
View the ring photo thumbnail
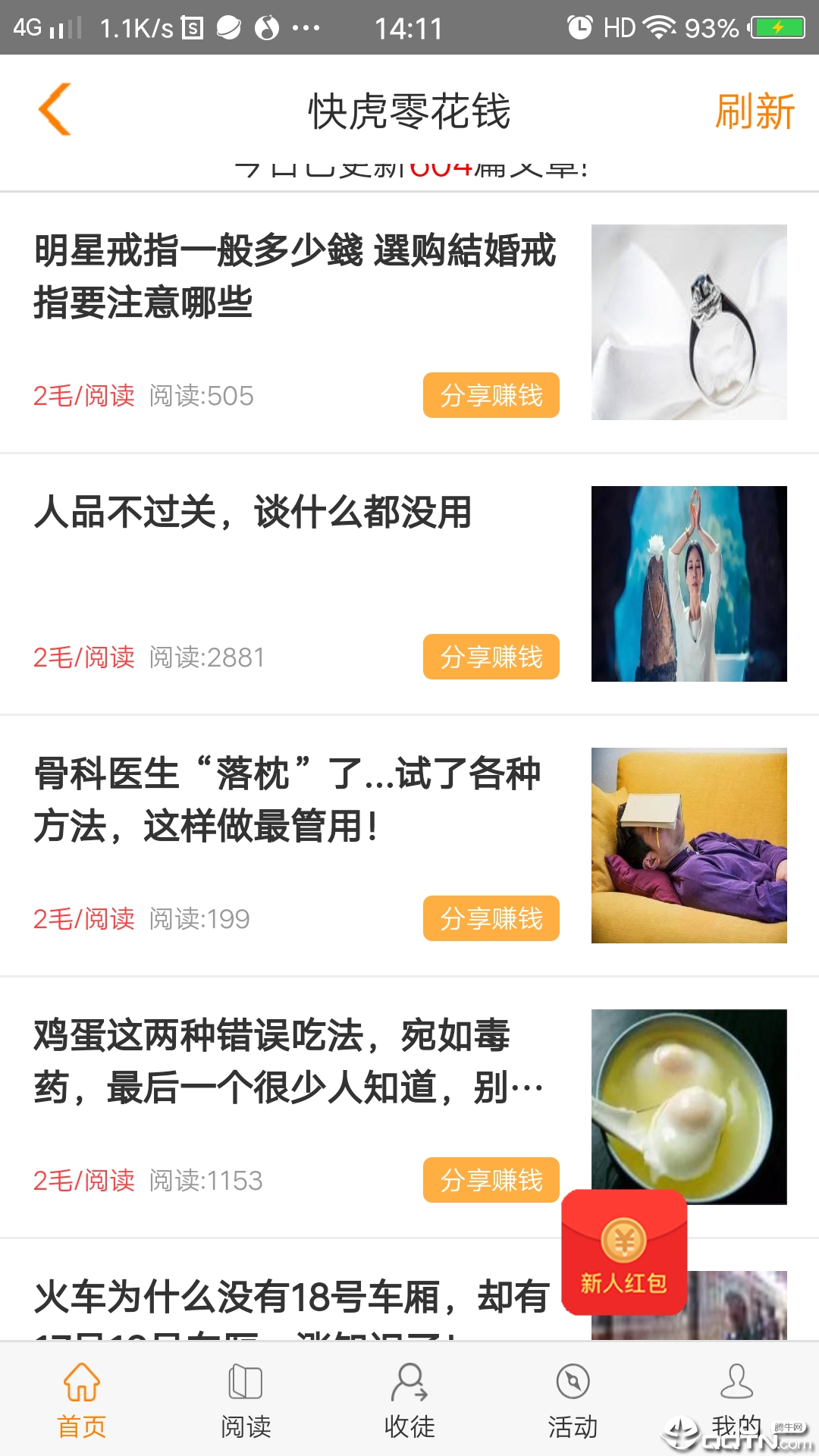pos(689,322)
